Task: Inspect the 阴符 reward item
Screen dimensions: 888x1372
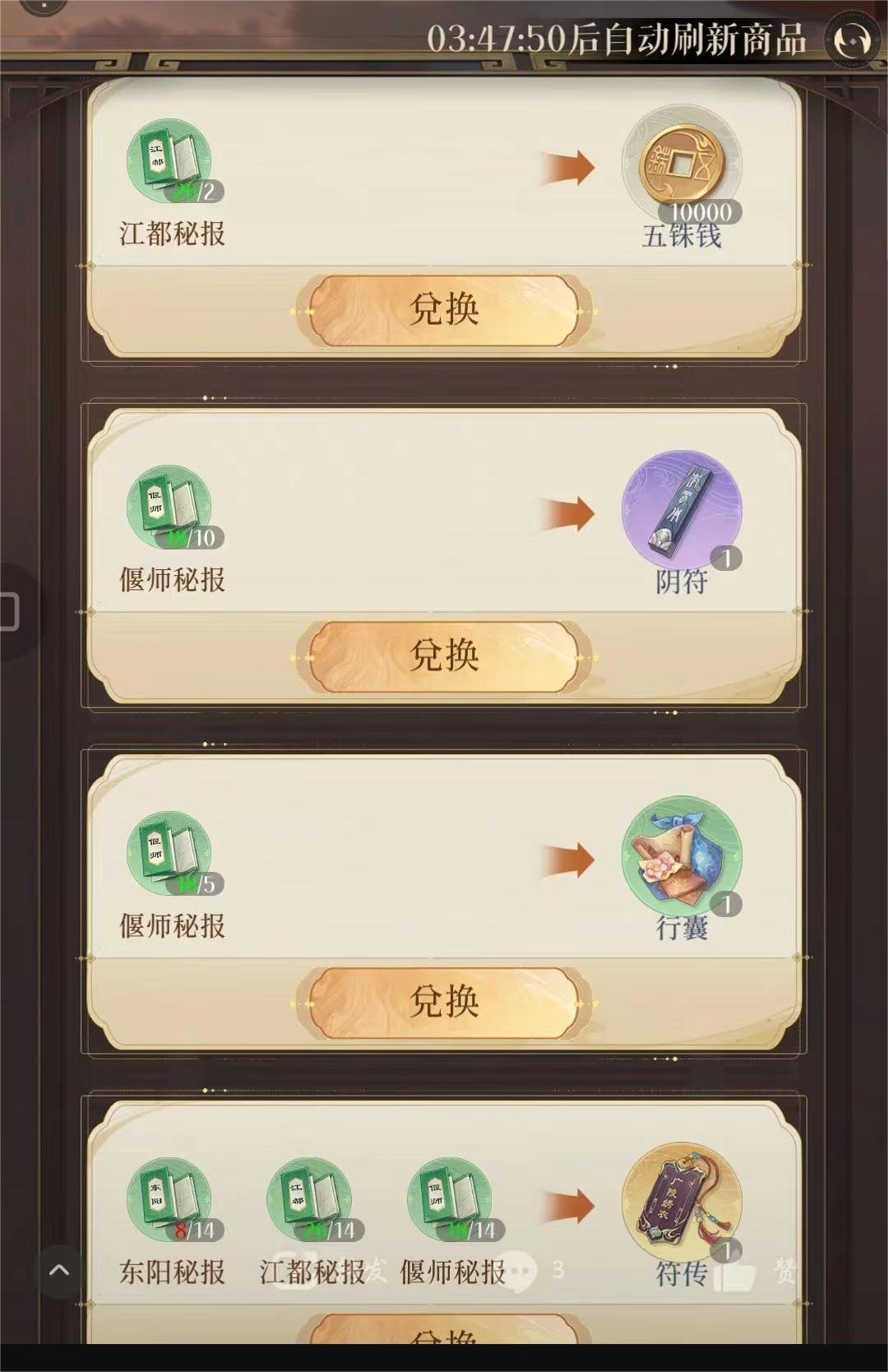Action: coord(682,510)
